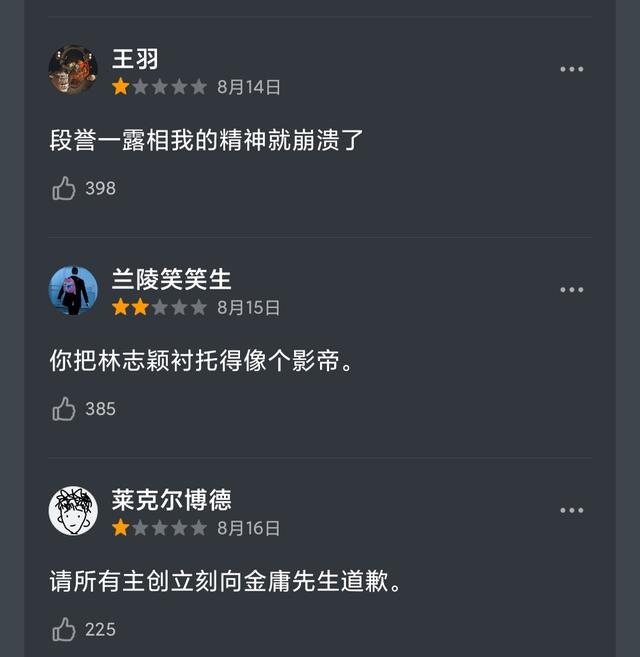View 莱克尔博德's profile avatar
640x657 pixels.
(73, 511)
